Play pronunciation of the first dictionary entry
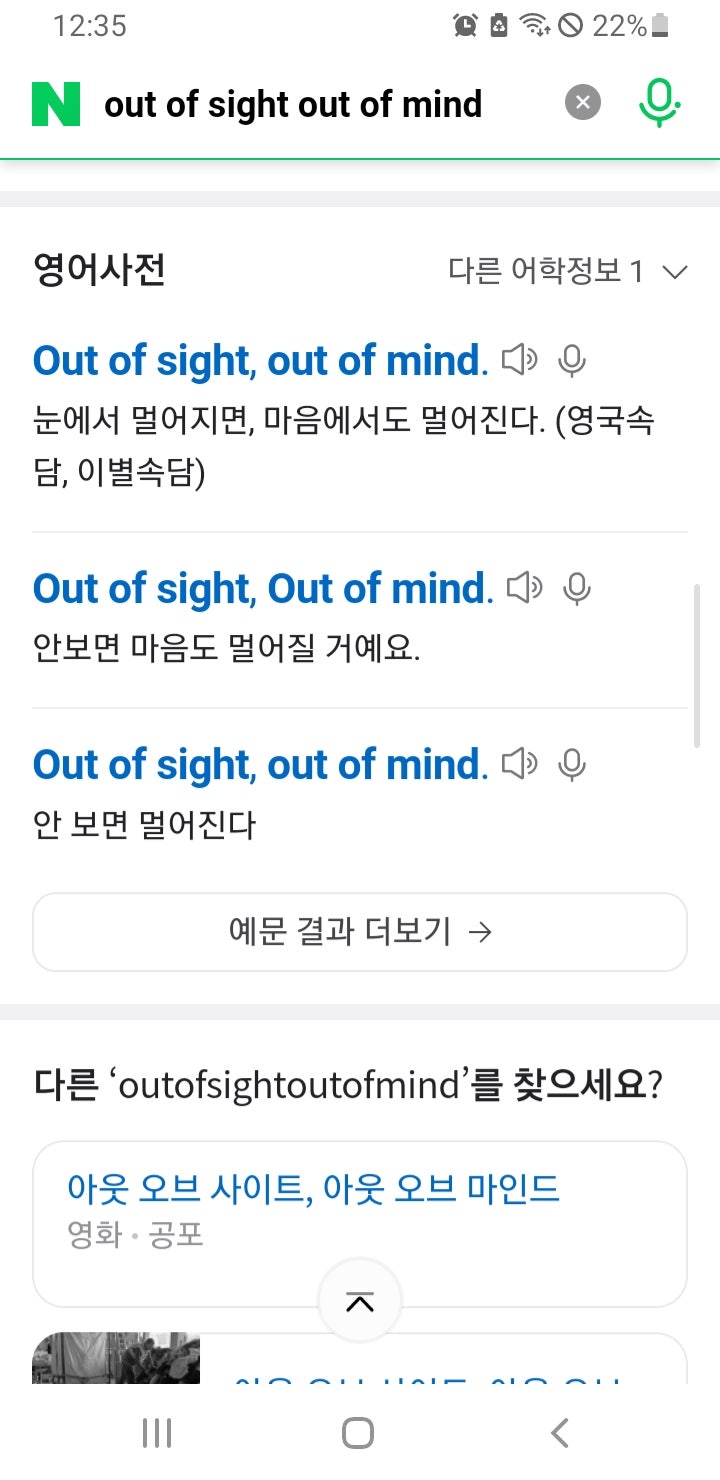720x1480 pixels. pos(519,360)
